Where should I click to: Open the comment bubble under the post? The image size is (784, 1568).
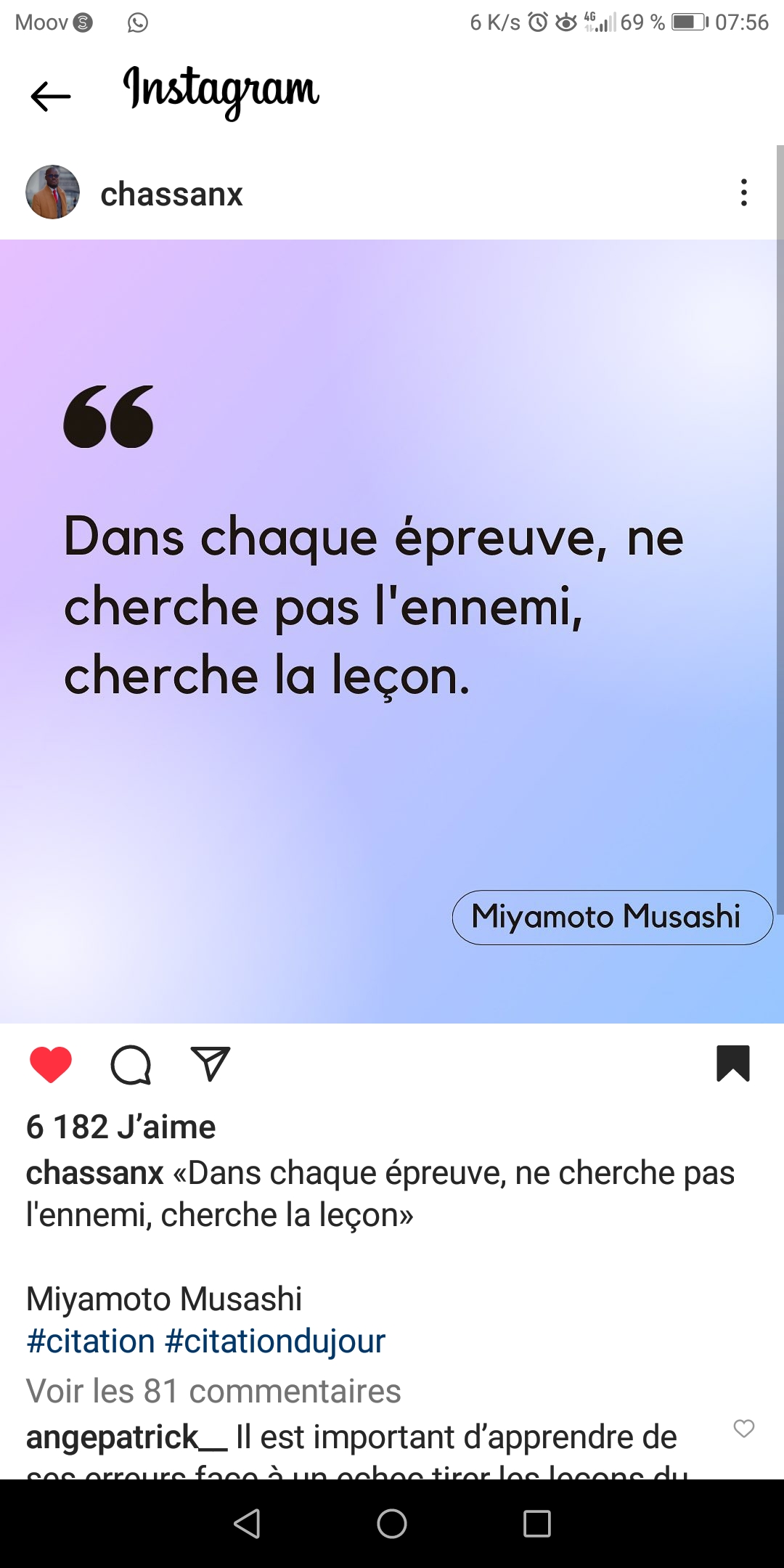click(131, 1064)
